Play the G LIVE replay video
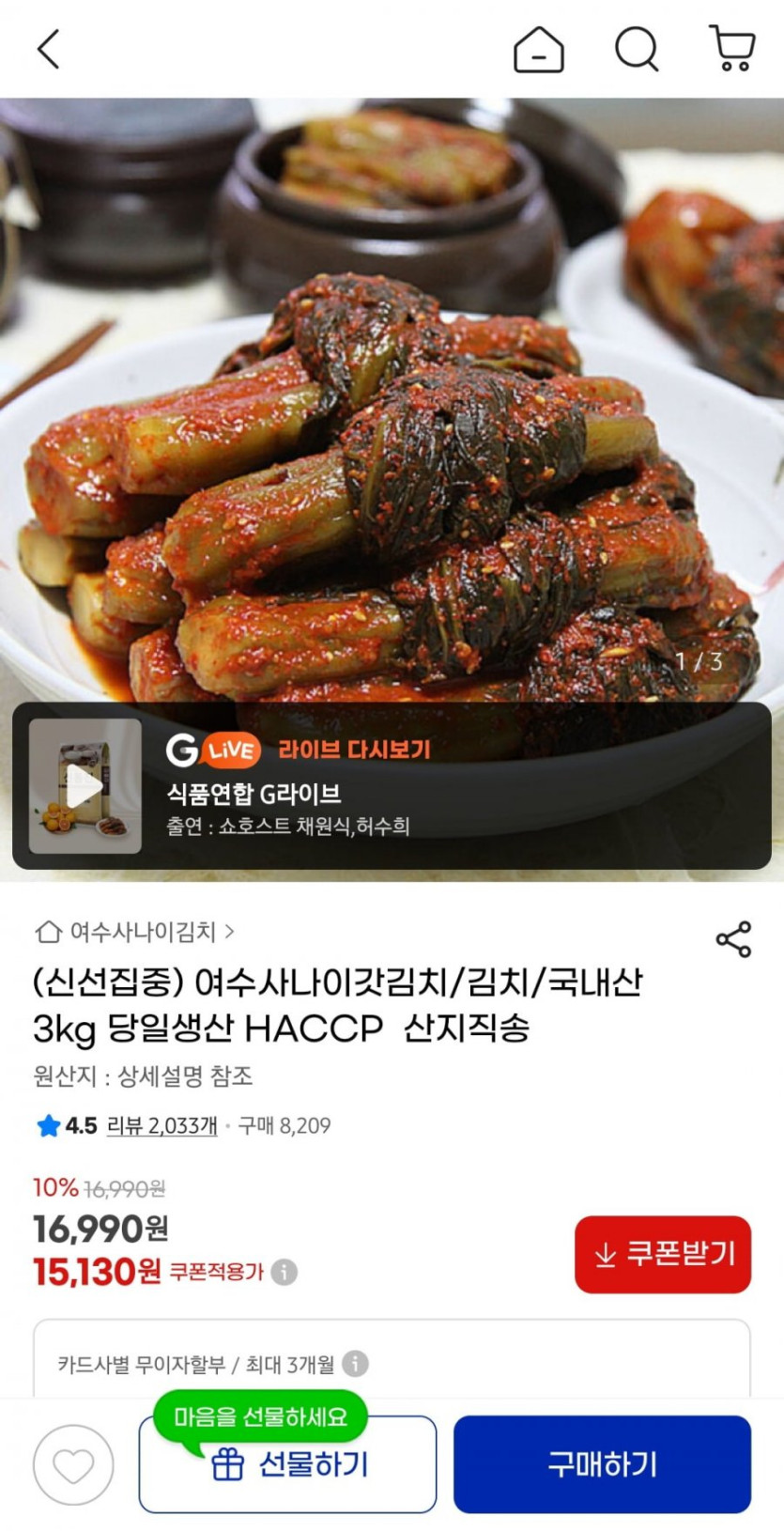The height and width of the screenshot is (1531, 784). click(x=85, y=786)
